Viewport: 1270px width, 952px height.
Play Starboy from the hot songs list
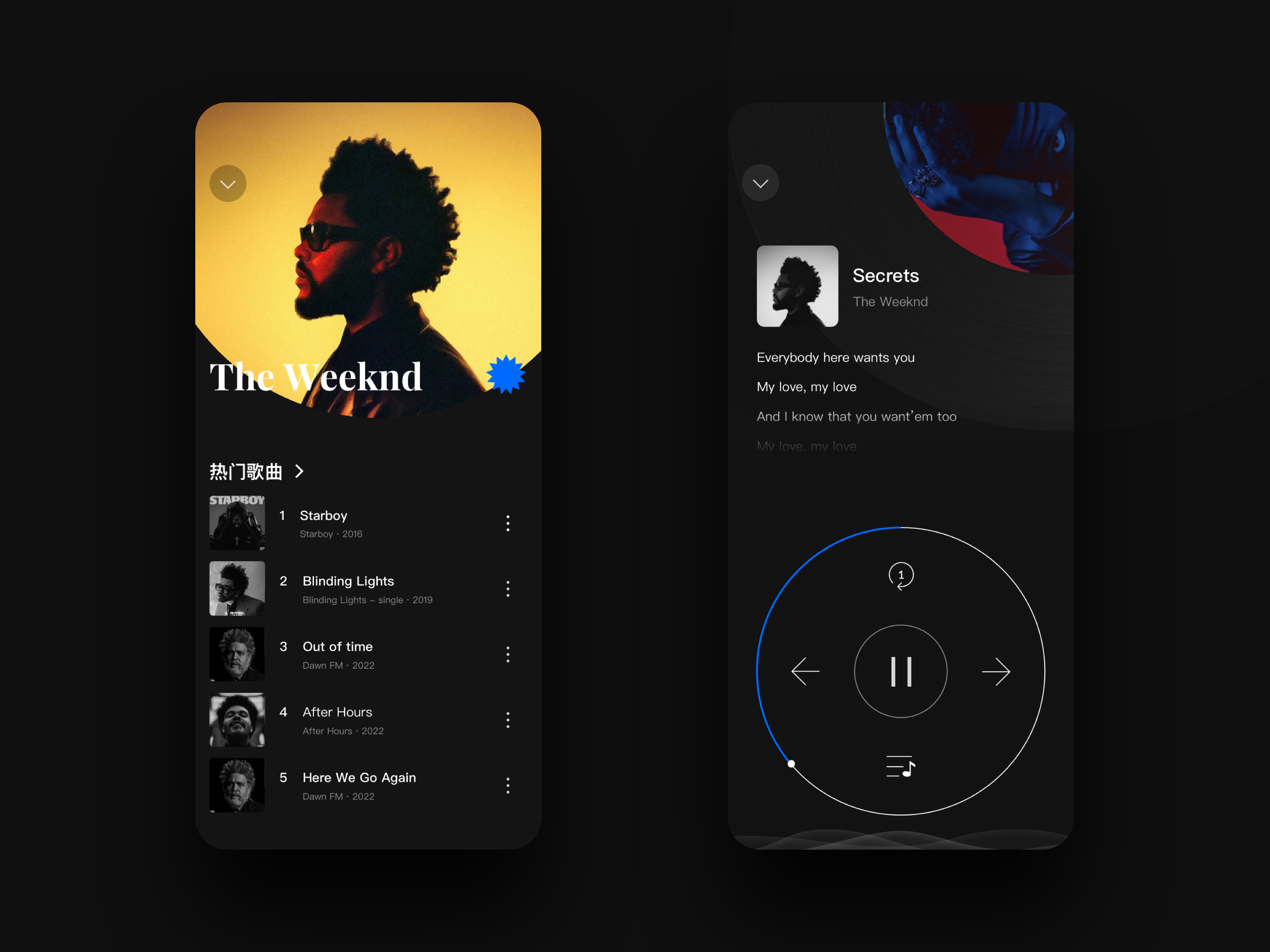(323, 516)
